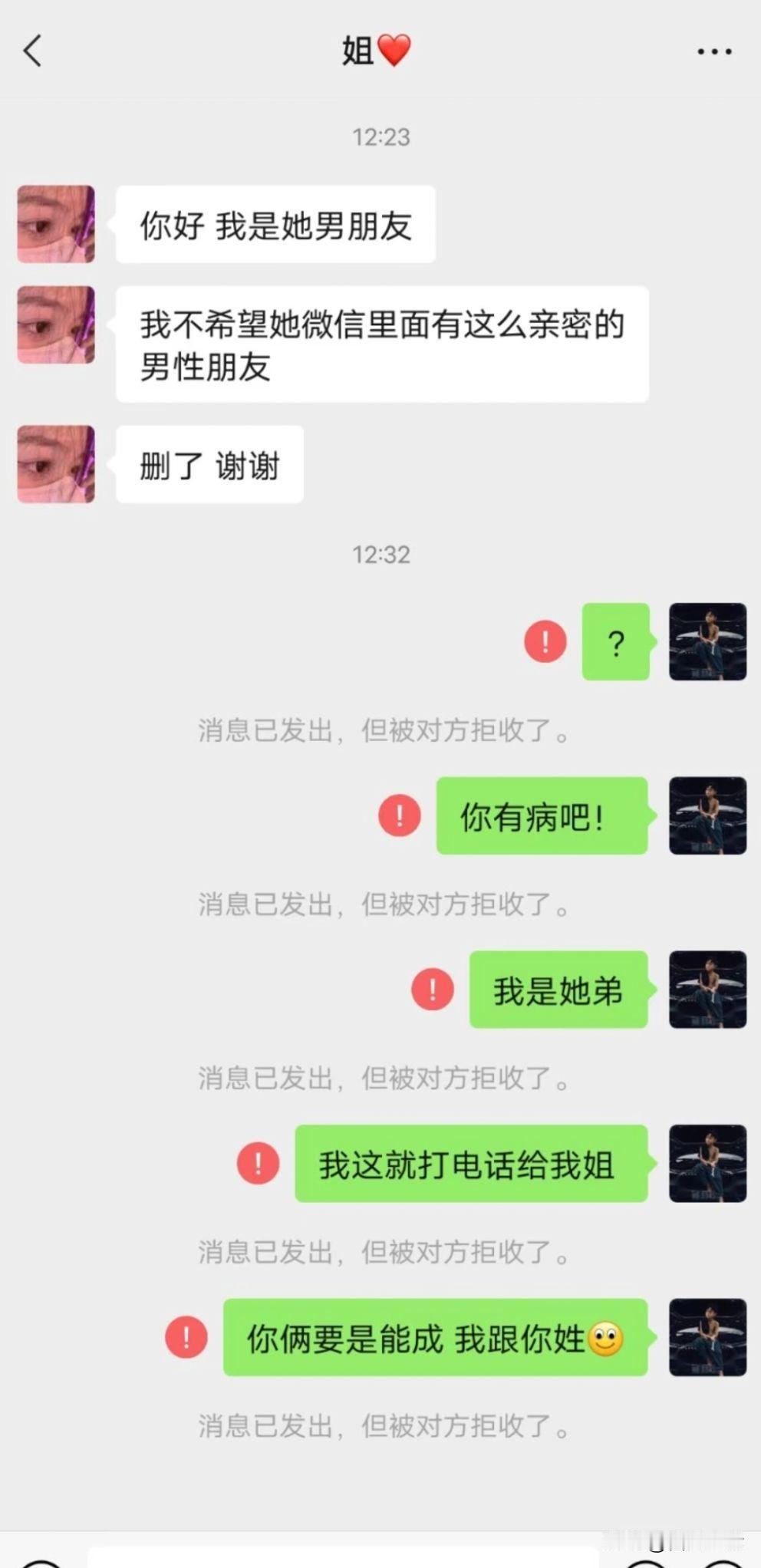This screenshot has width=761, height=1568.
Task: Tap the red exclamation beside "你俩要是能成" message
Action: pos(185,1338)
